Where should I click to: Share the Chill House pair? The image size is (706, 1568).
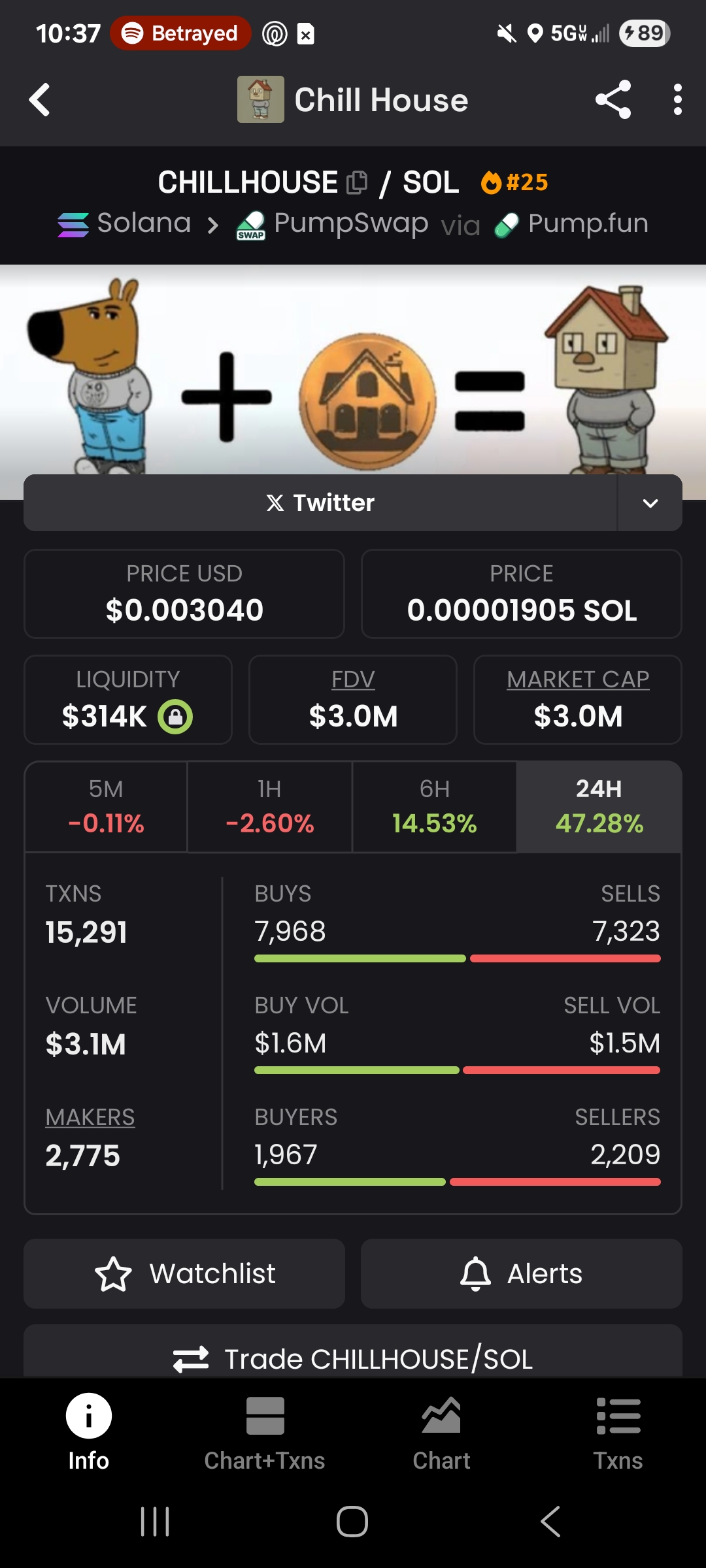(x=613, y=100)
